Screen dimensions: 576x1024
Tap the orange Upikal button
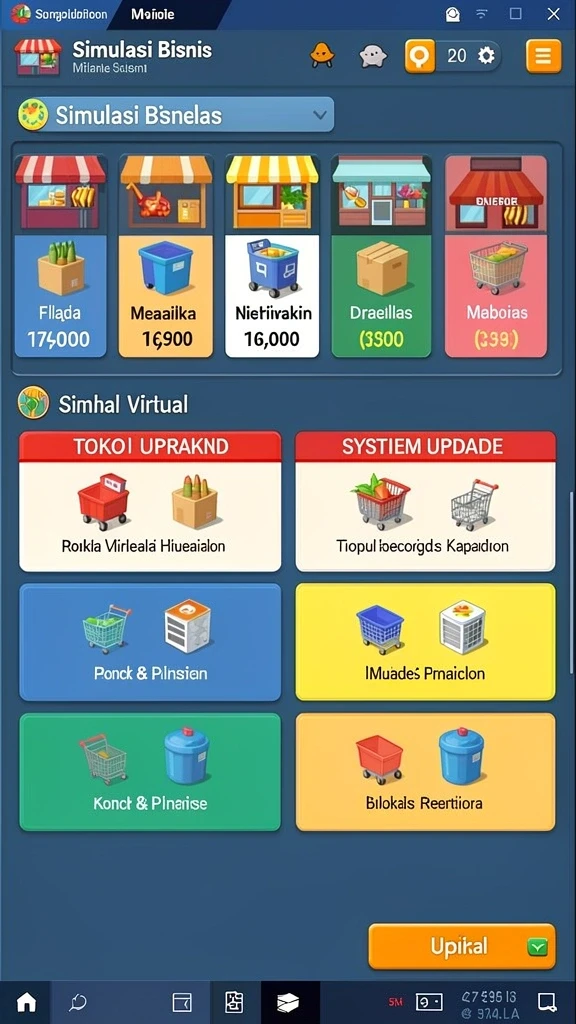pyautogui.click(x=462, y=946)
